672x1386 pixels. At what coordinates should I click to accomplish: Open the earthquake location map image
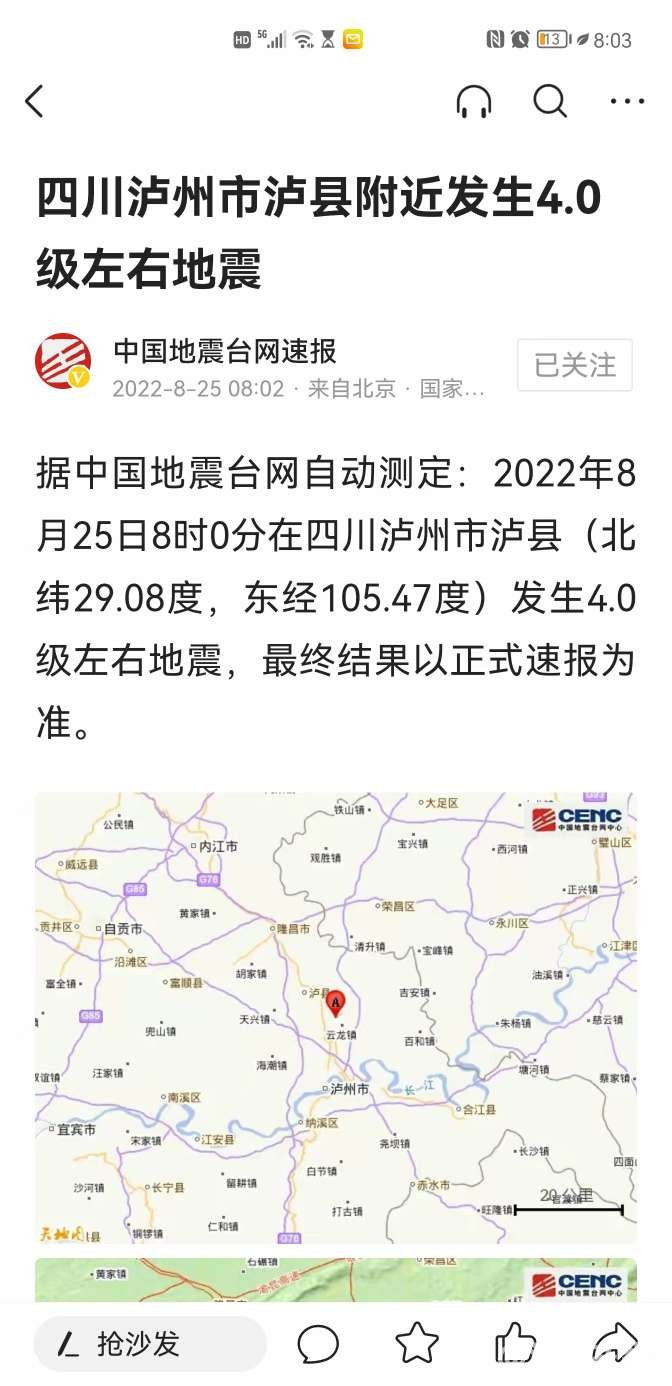point(335,1017)
